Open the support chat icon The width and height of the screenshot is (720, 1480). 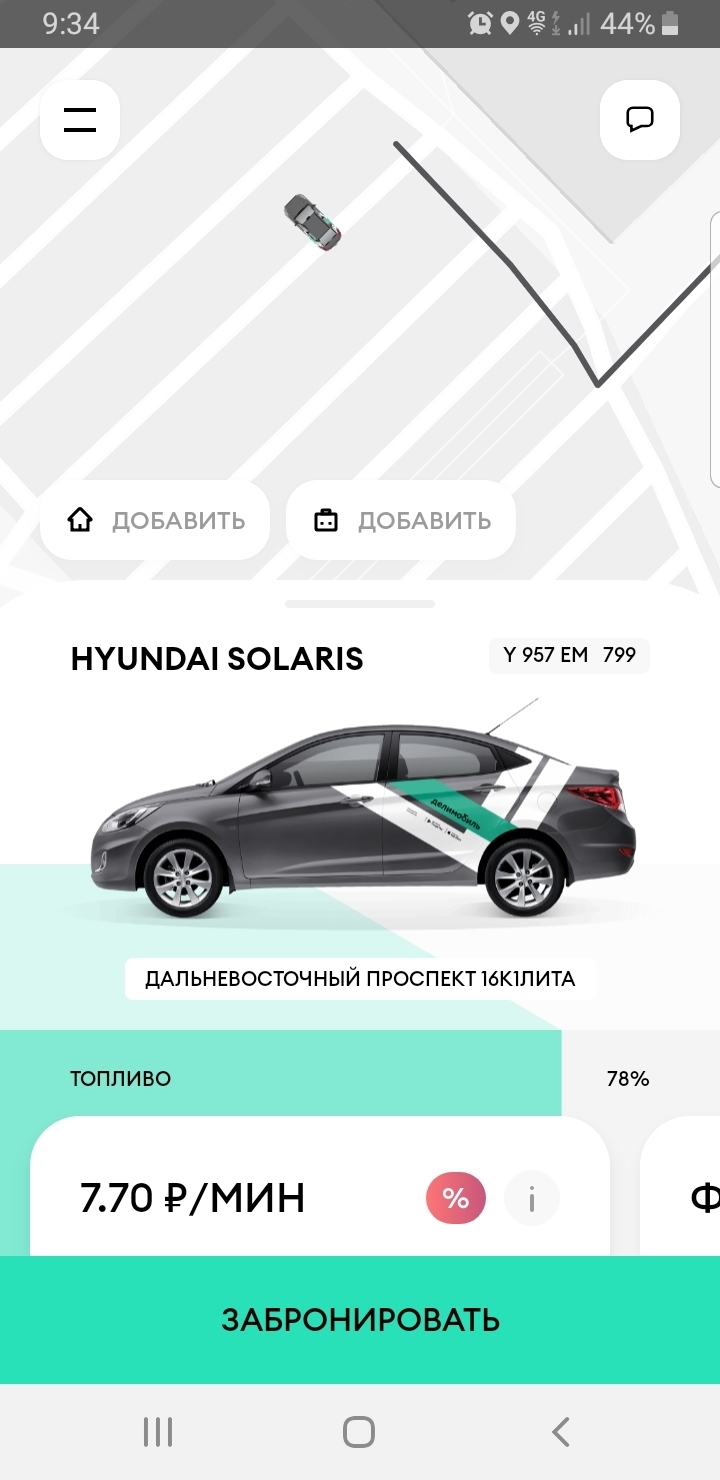640,120
